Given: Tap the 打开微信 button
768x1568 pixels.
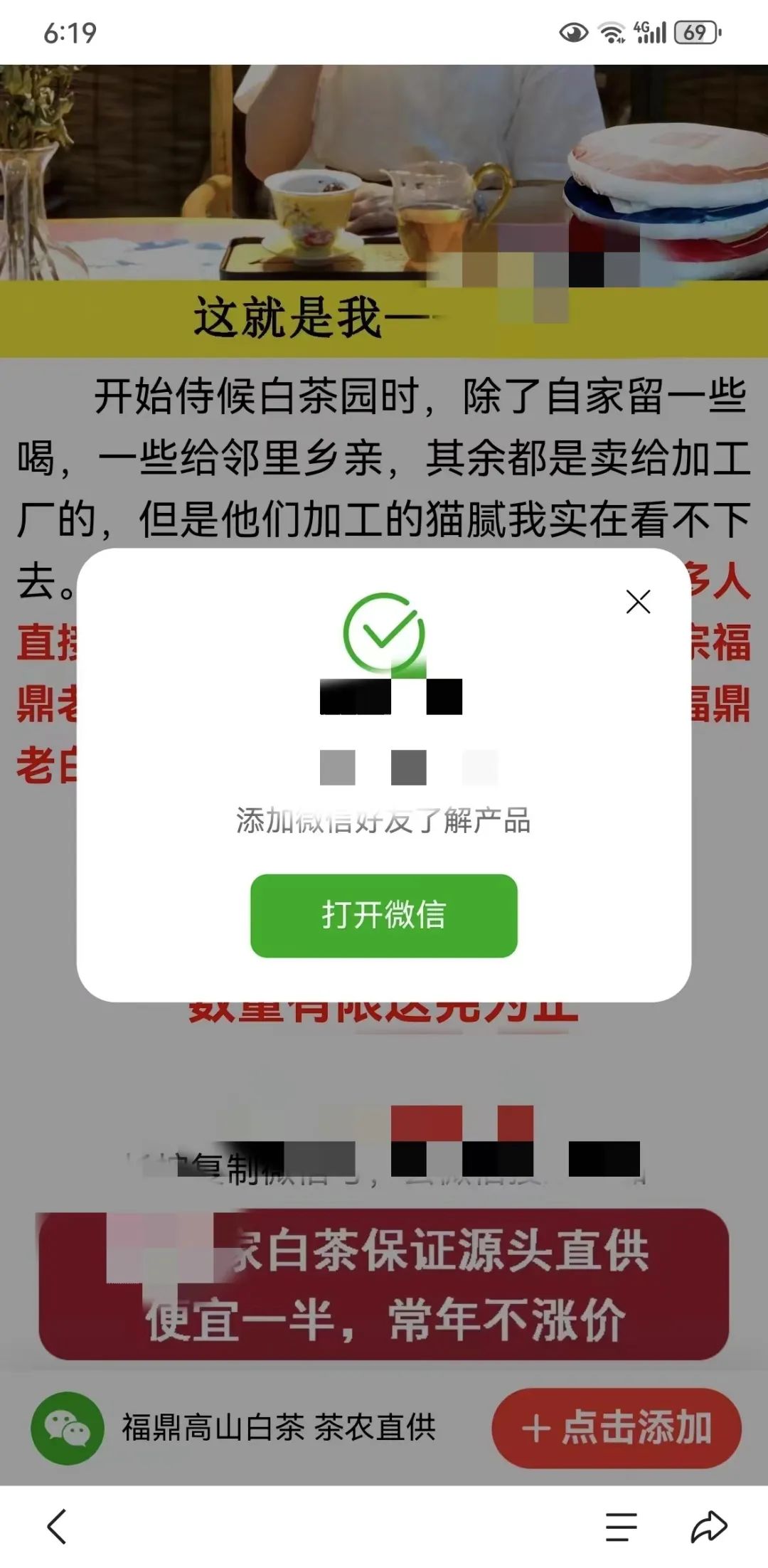Looking at the screenshot, I should click(384, 915).
